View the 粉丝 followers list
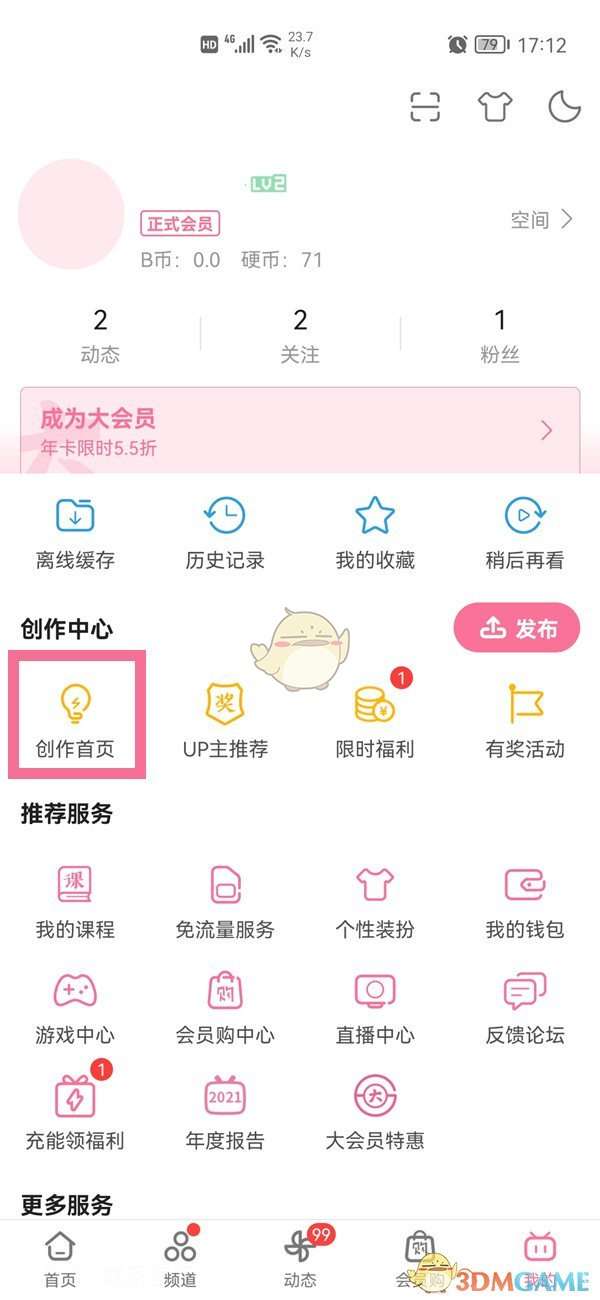The height and width of the screenshot is (1300, 600). tap(500, 336)
